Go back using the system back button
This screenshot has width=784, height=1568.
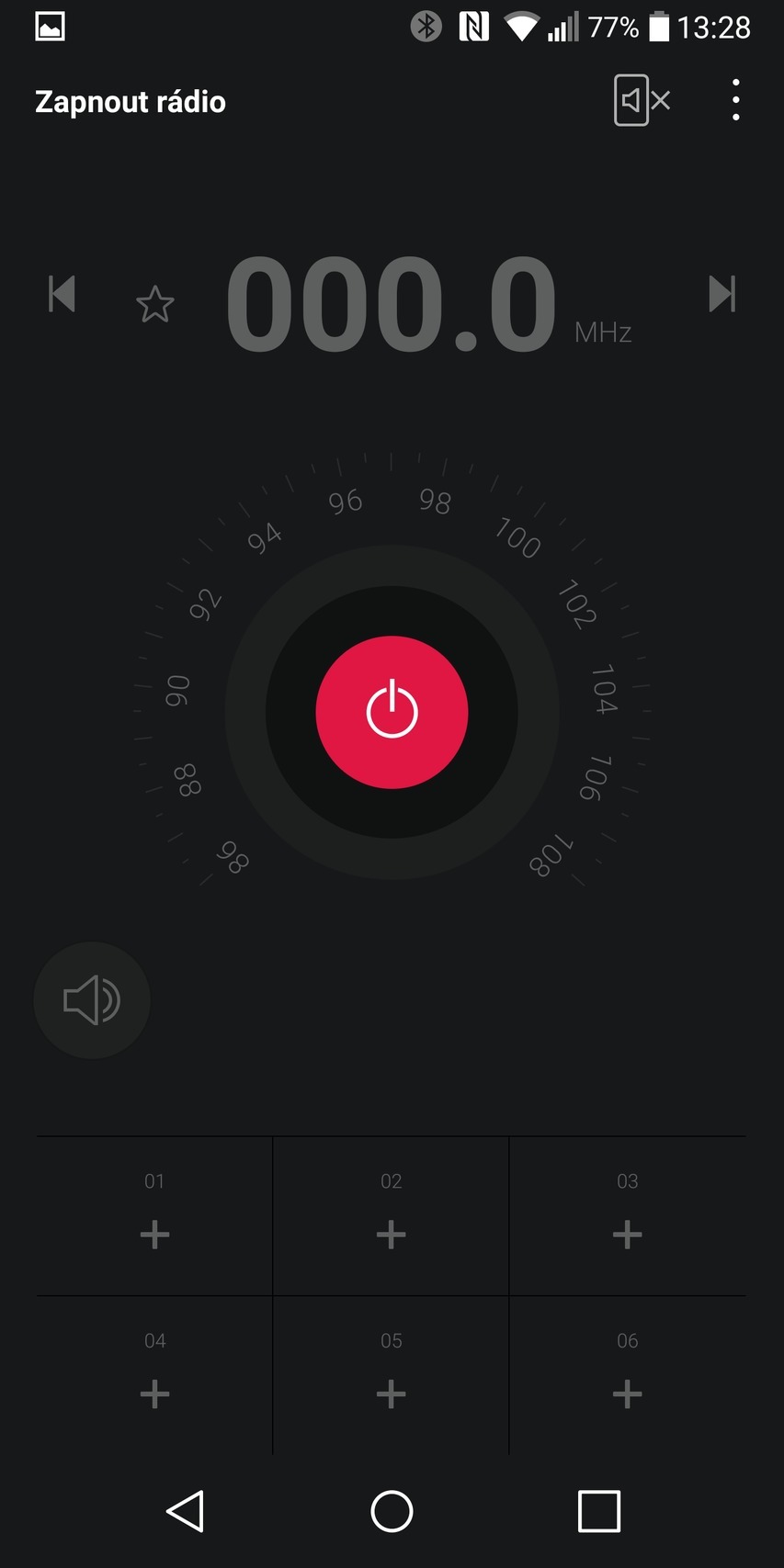pos(186,1511)
